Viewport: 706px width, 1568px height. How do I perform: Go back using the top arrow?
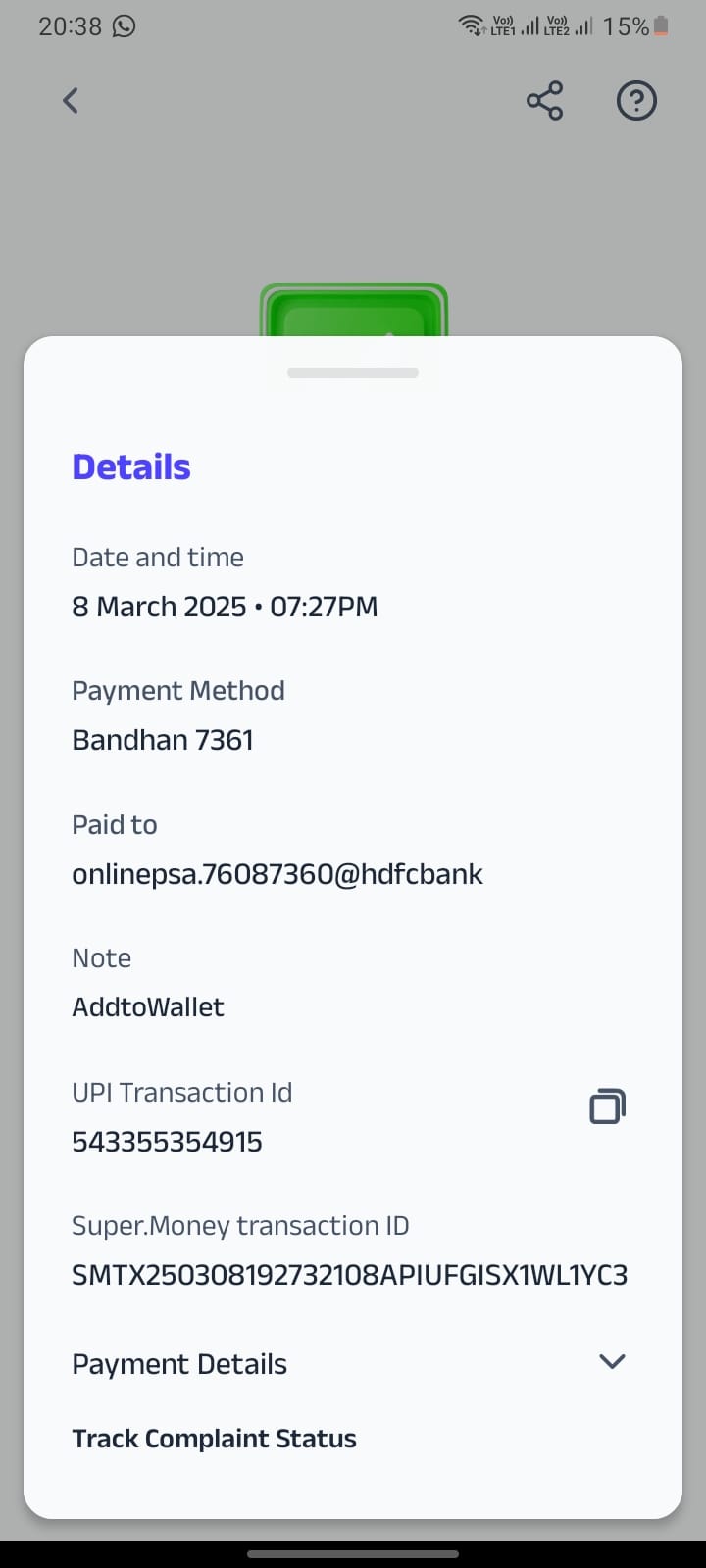pos(71,101)
